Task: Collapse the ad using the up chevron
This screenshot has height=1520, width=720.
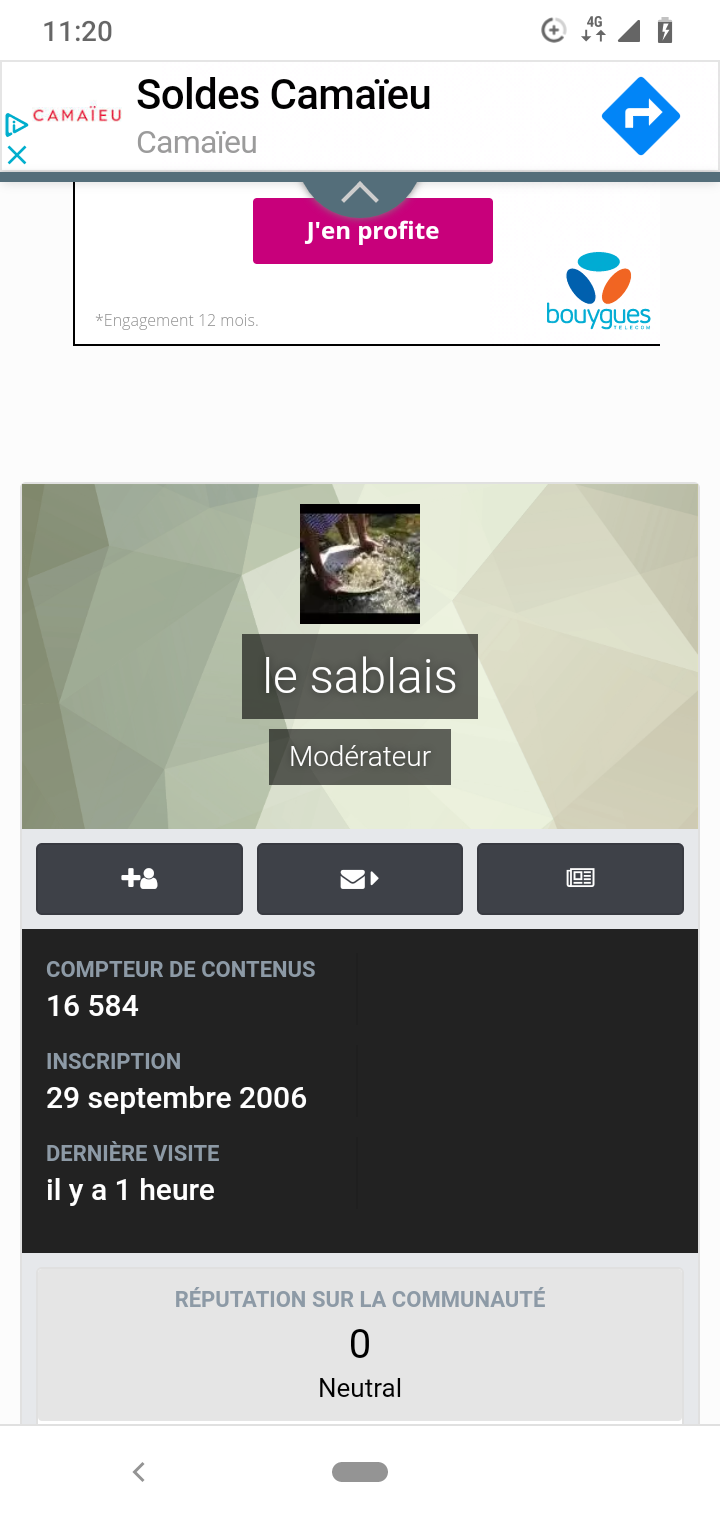Action: point(360,193)
